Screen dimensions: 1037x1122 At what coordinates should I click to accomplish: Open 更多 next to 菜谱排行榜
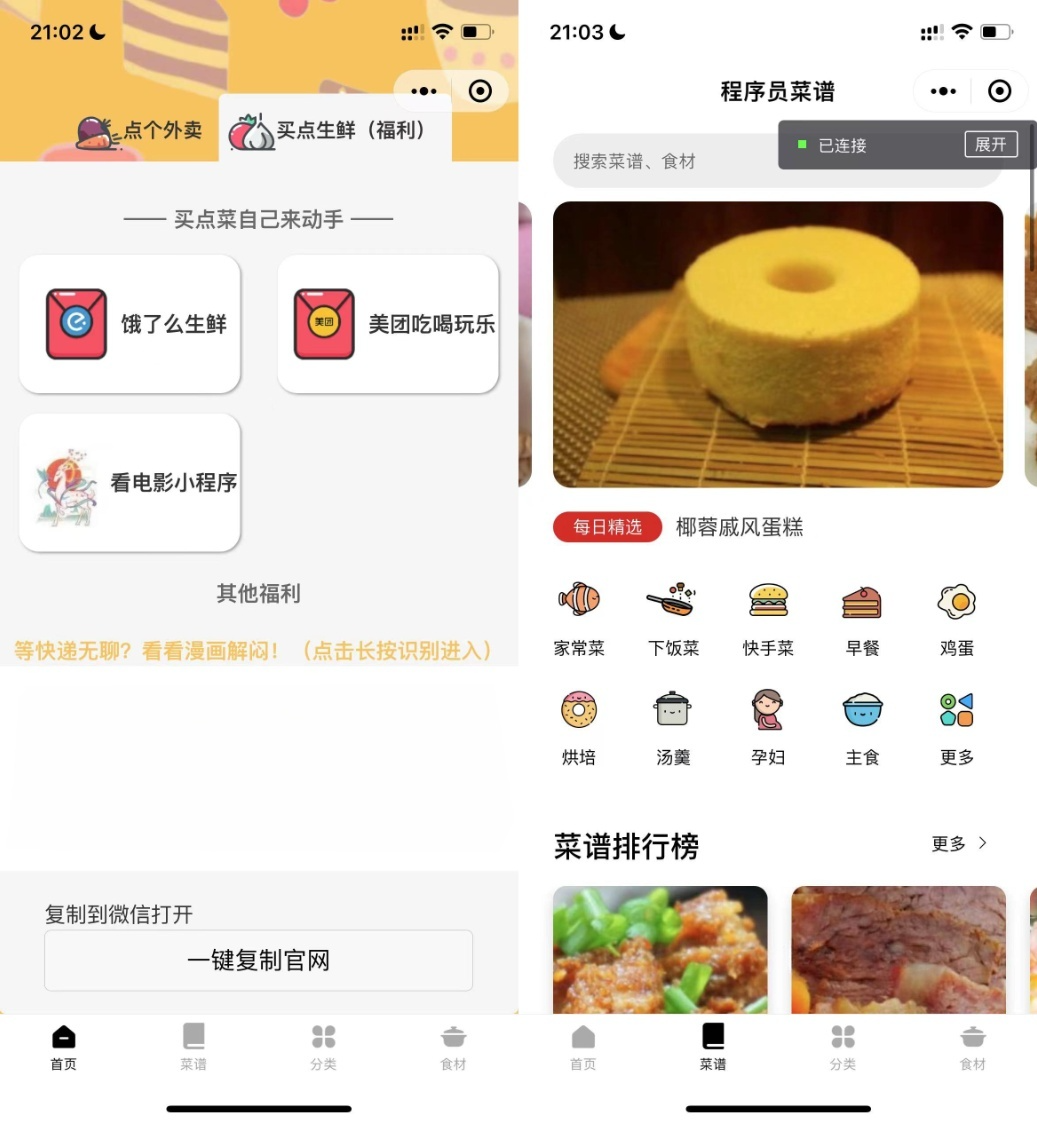point(958,843)
